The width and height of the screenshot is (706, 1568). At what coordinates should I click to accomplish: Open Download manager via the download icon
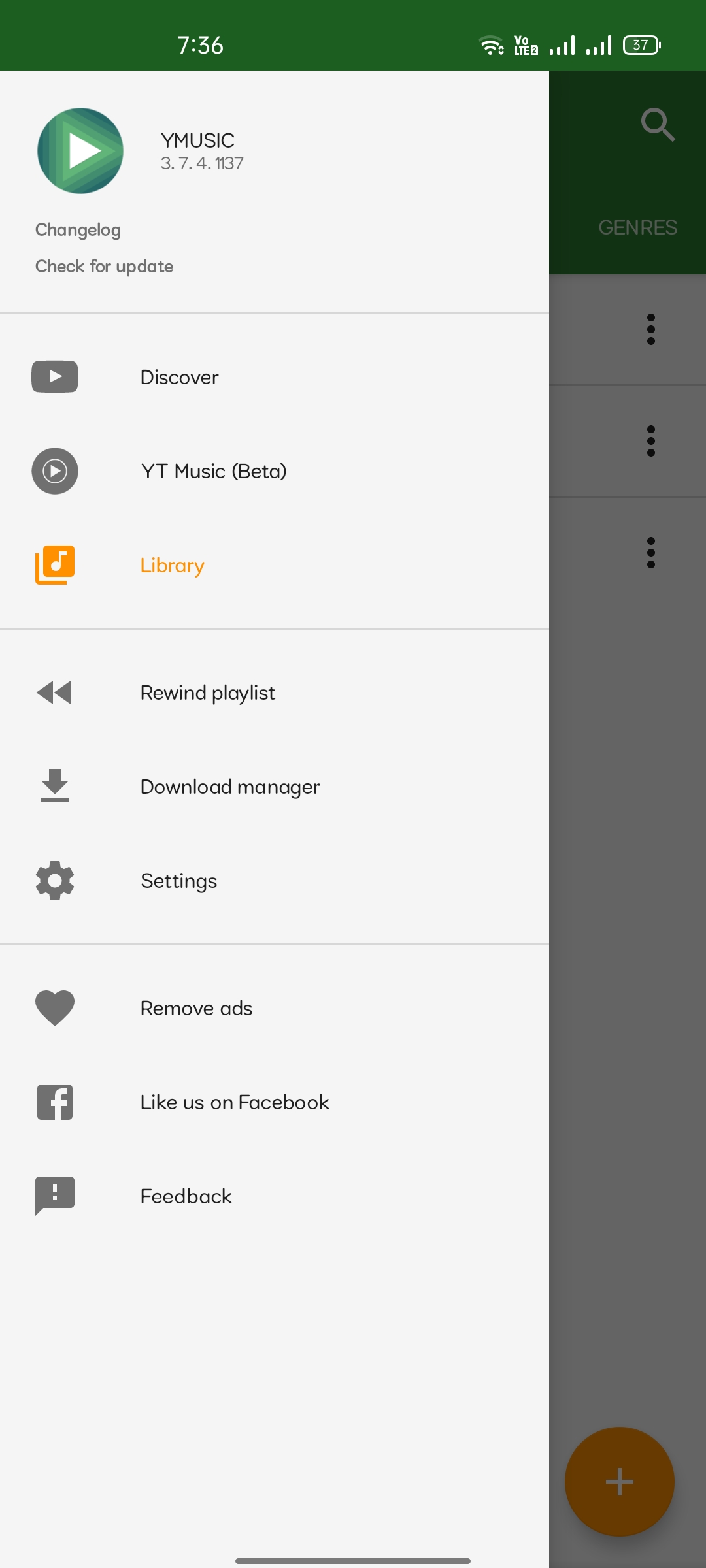point(54,787)
